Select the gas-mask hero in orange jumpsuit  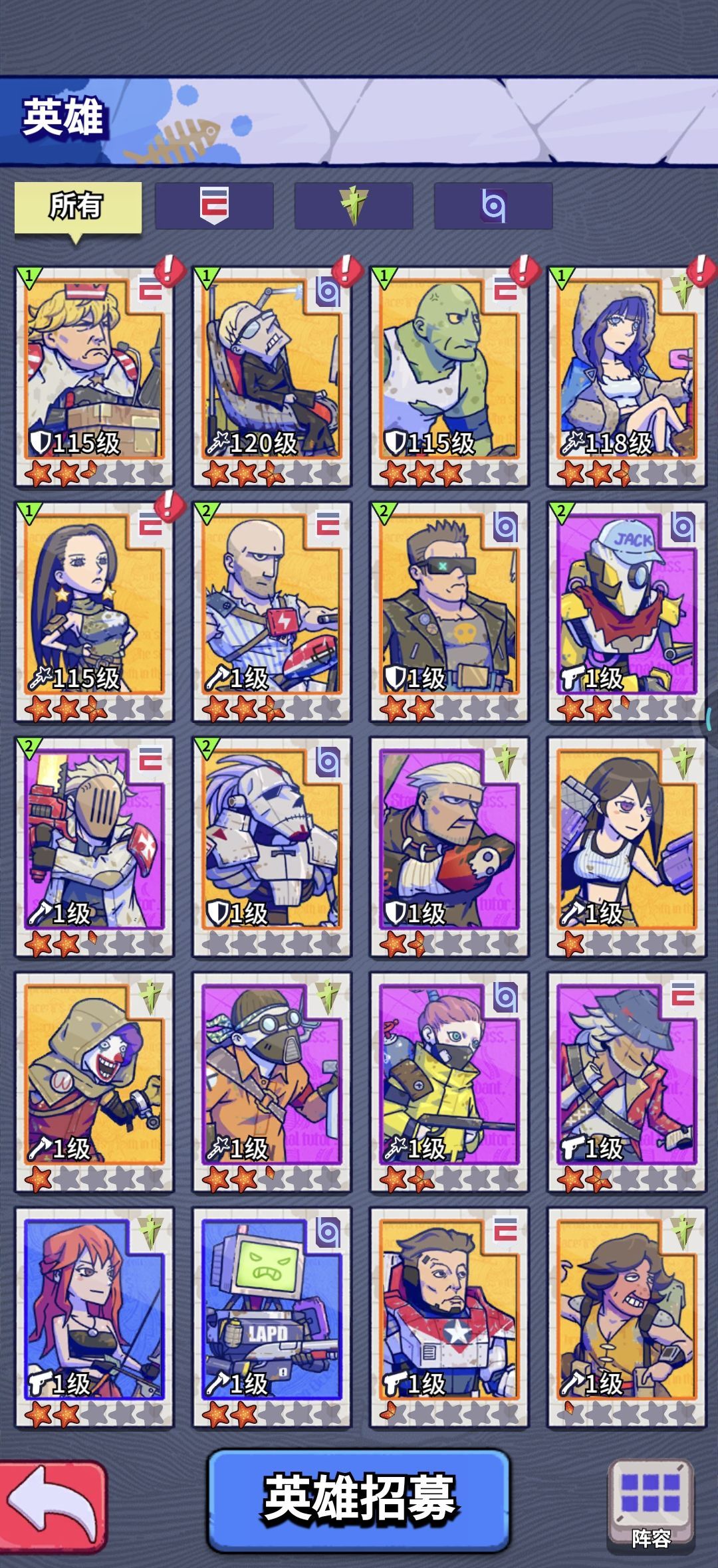click(x=271, y=1081)
